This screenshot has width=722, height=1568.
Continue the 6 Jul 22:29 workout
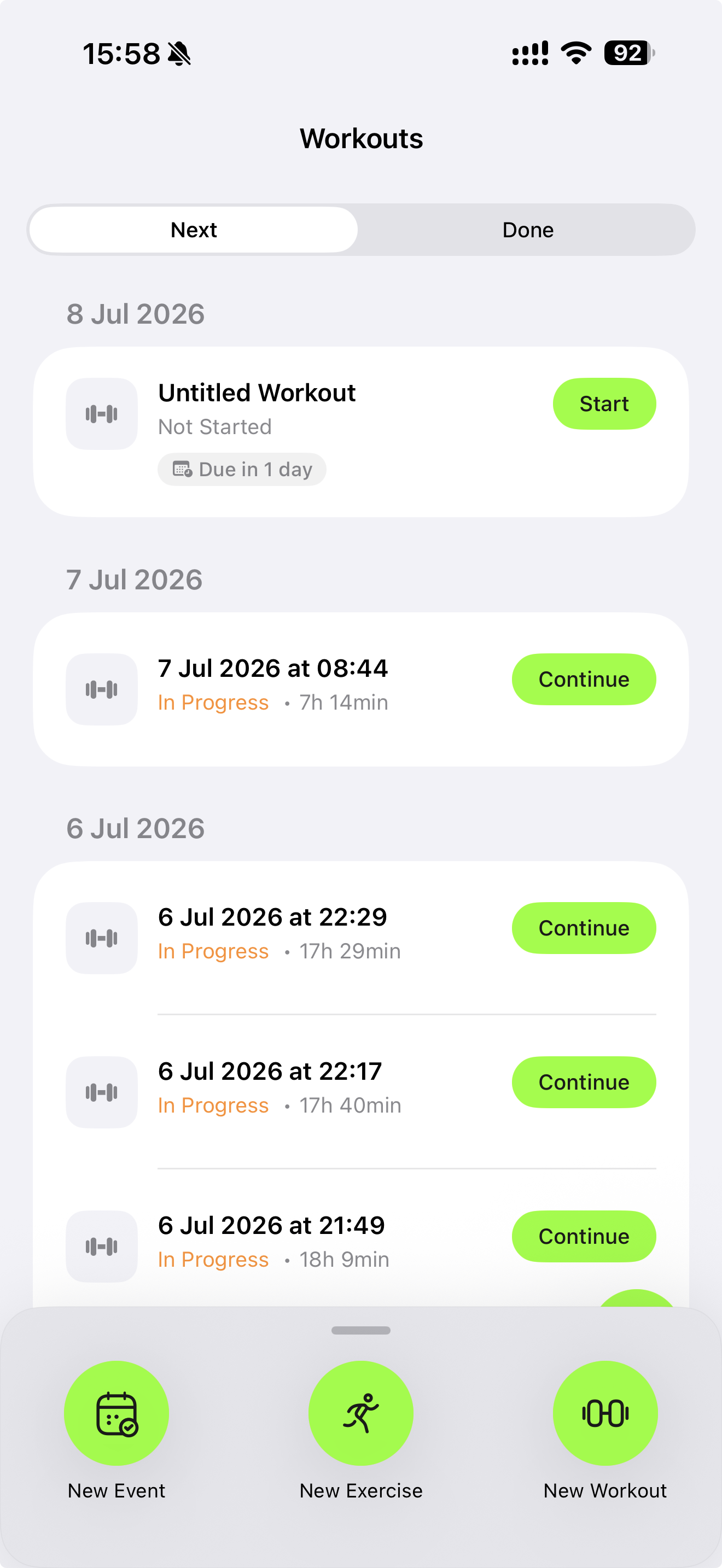pyautogui.click(x=584, y=928)
